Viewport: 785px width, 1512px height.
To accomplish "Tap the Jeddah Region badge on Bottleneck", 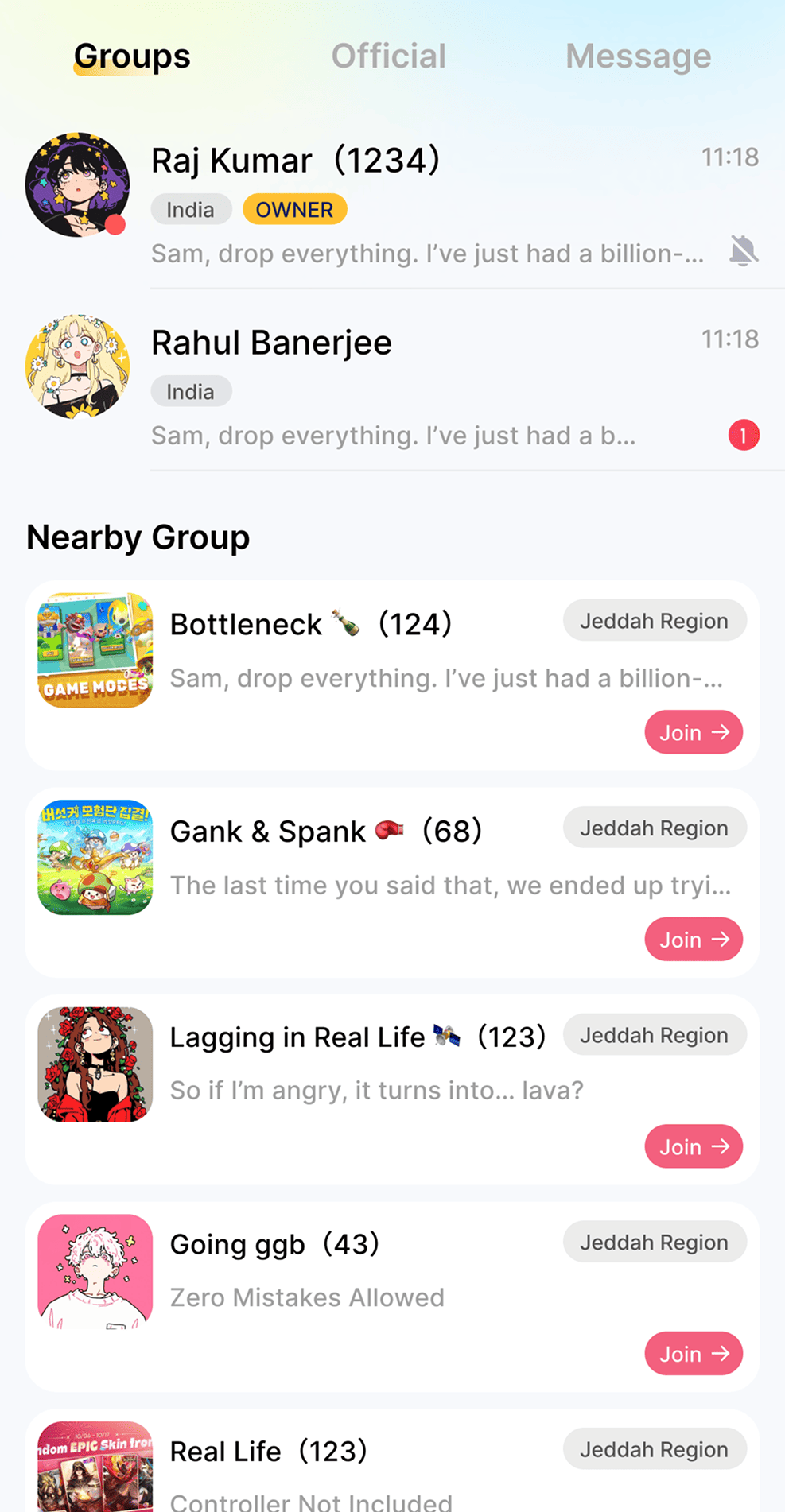I will coord(654,620).
